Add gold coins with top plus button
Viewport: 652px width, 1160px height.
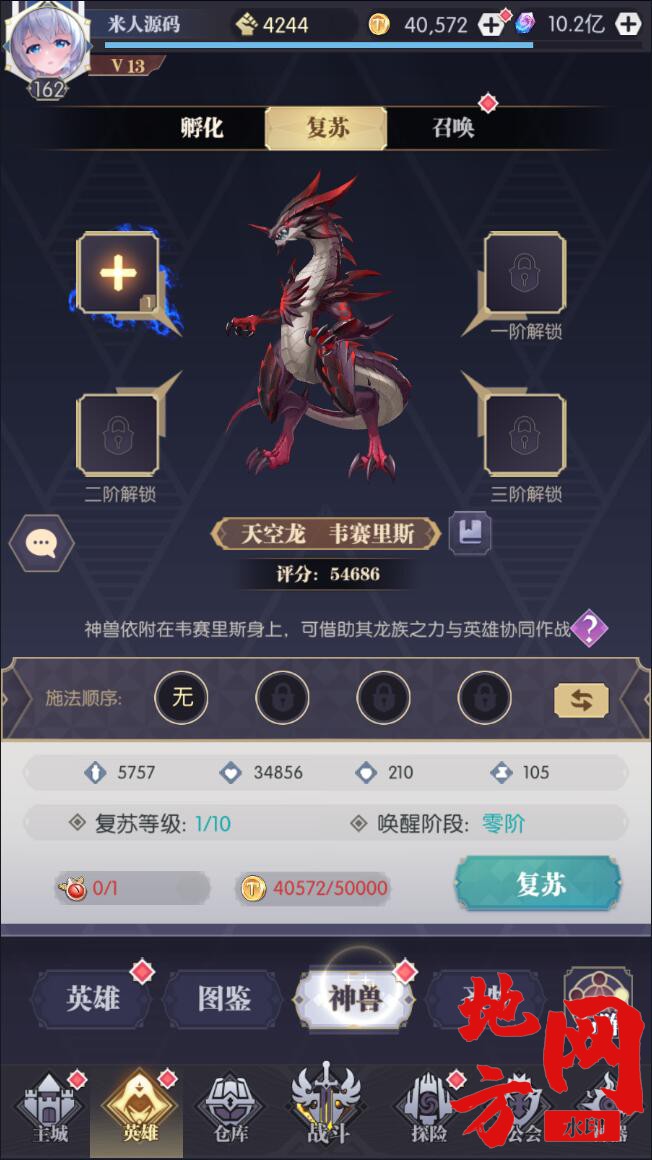490,25
